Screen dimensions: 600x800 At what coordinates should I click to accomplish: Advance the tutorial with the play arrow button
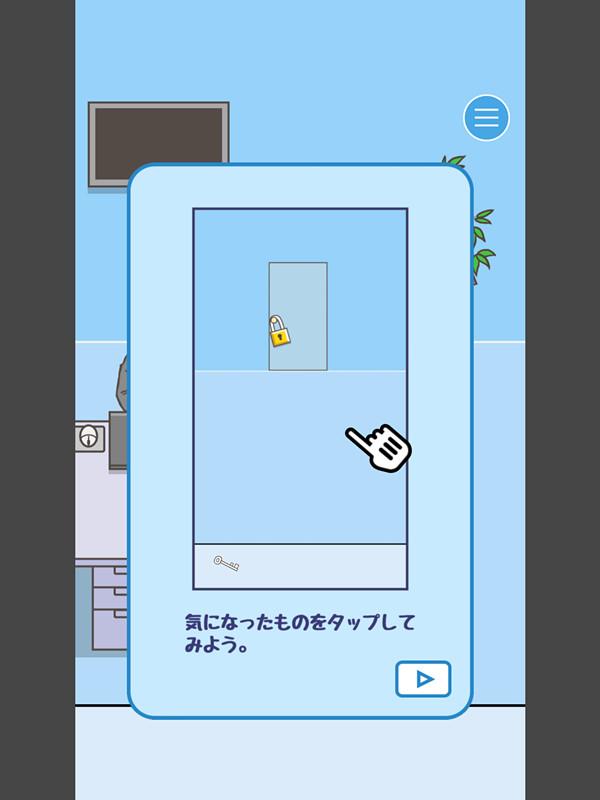(x=423, y=679)
